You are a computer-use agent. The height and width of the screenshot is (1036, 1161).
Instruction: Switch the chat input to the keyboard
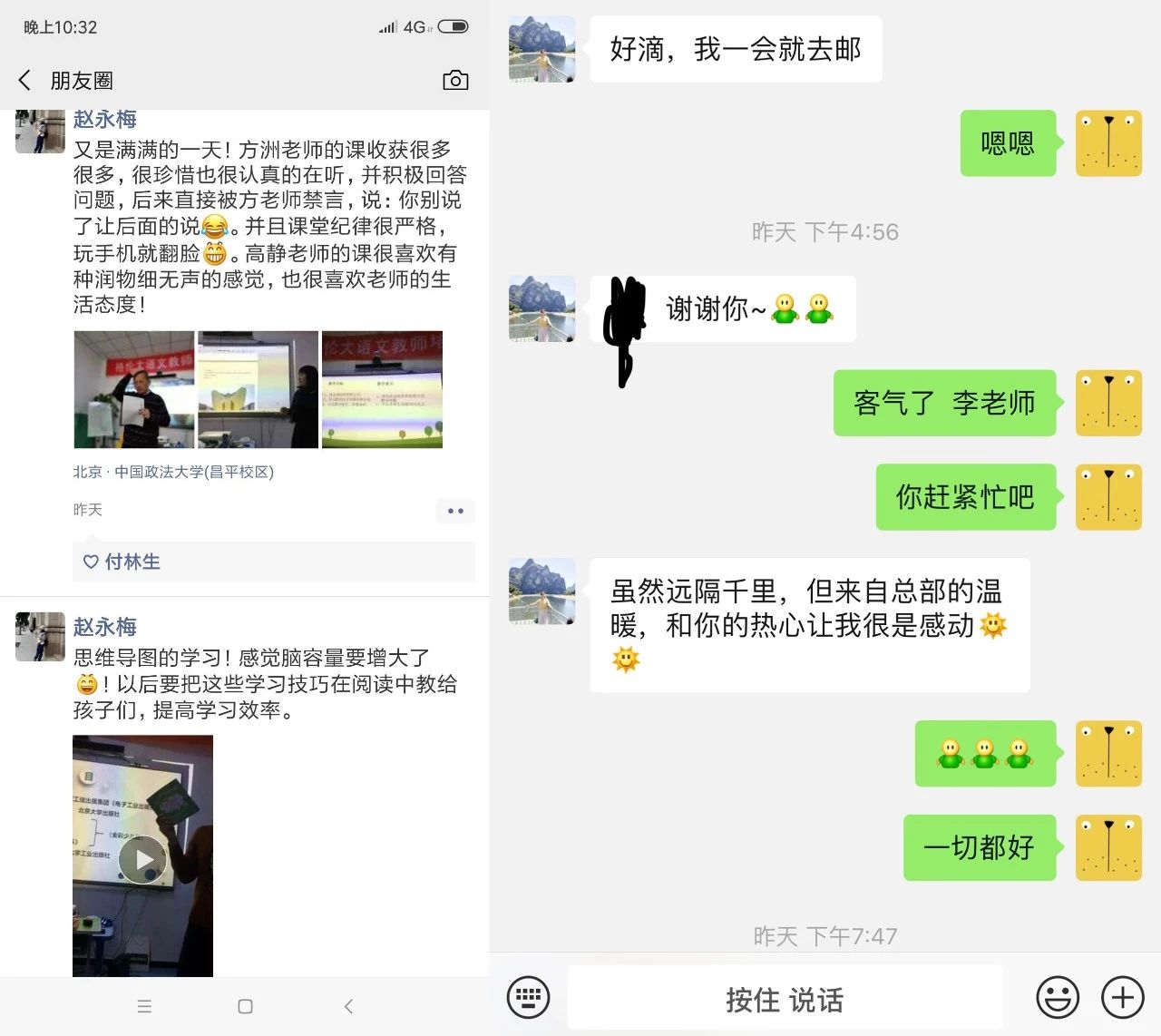point(528,998)
